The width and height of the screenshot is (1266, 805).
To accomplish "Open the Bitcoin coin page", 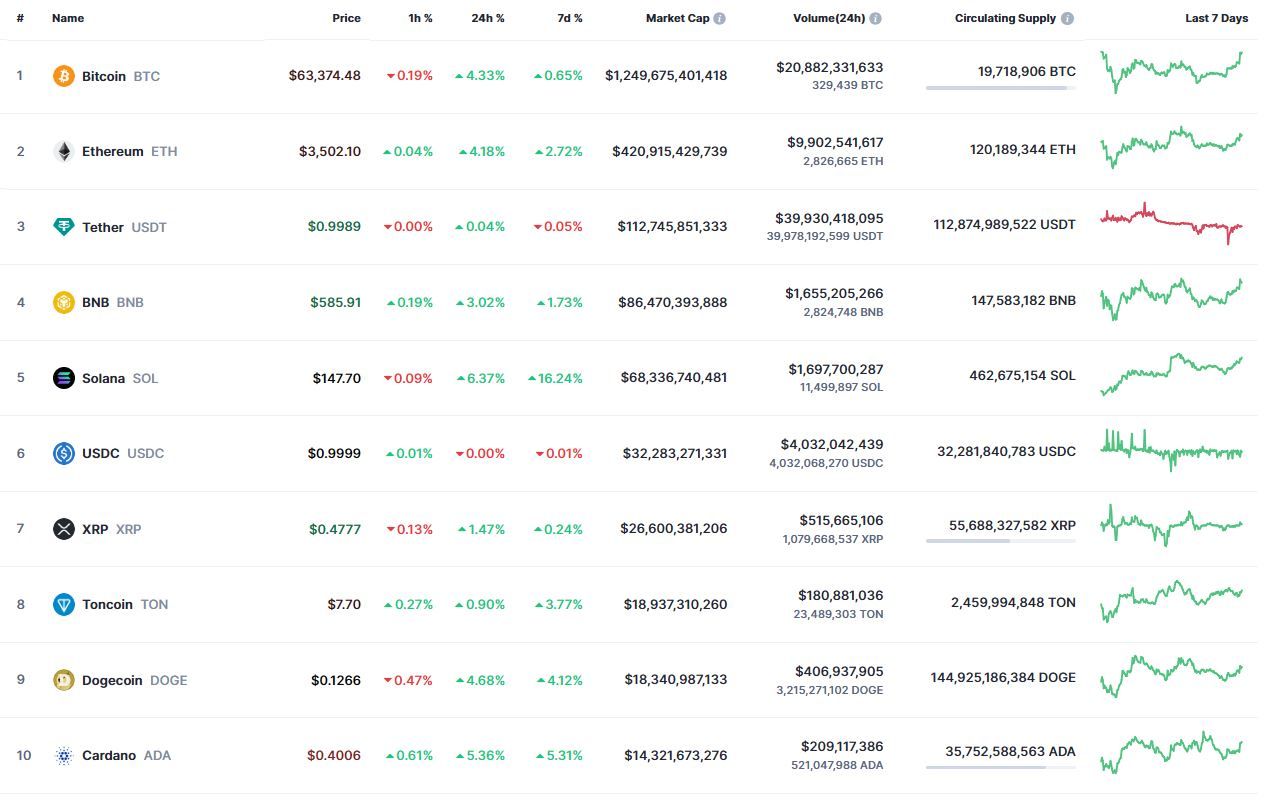I will click(x=104, y=76).
